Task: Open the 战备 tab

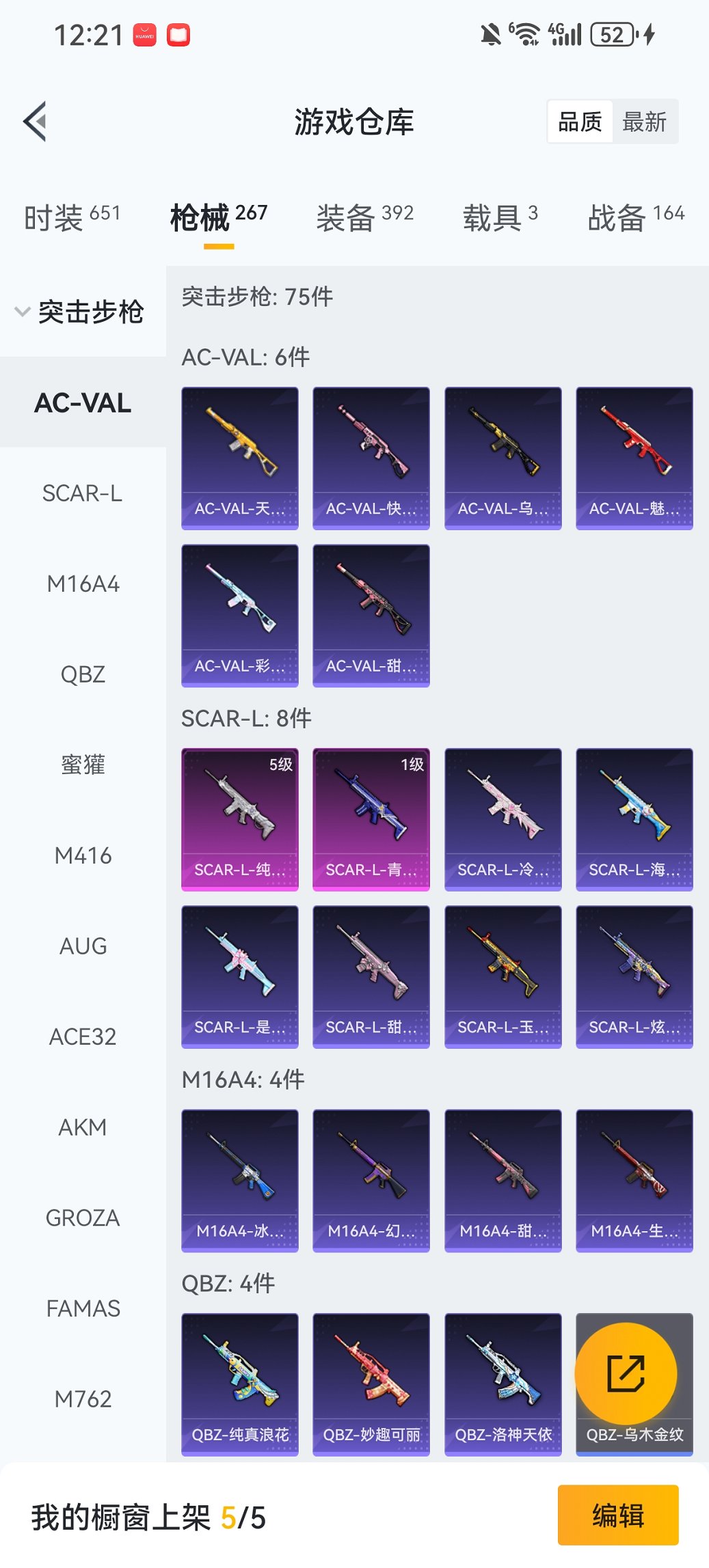Action: point(636,217)
